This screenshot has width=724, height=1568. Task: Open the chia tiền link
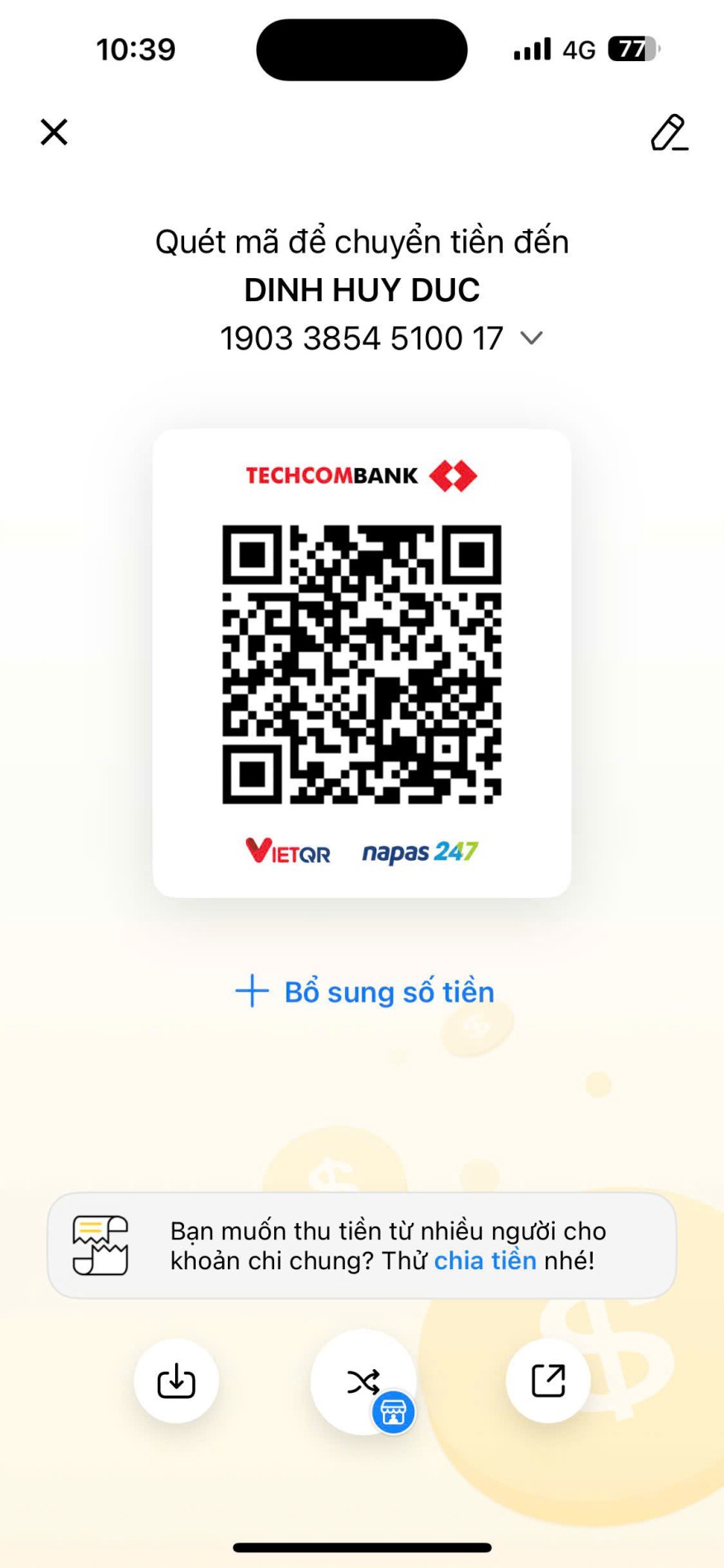pos(485,1260)
